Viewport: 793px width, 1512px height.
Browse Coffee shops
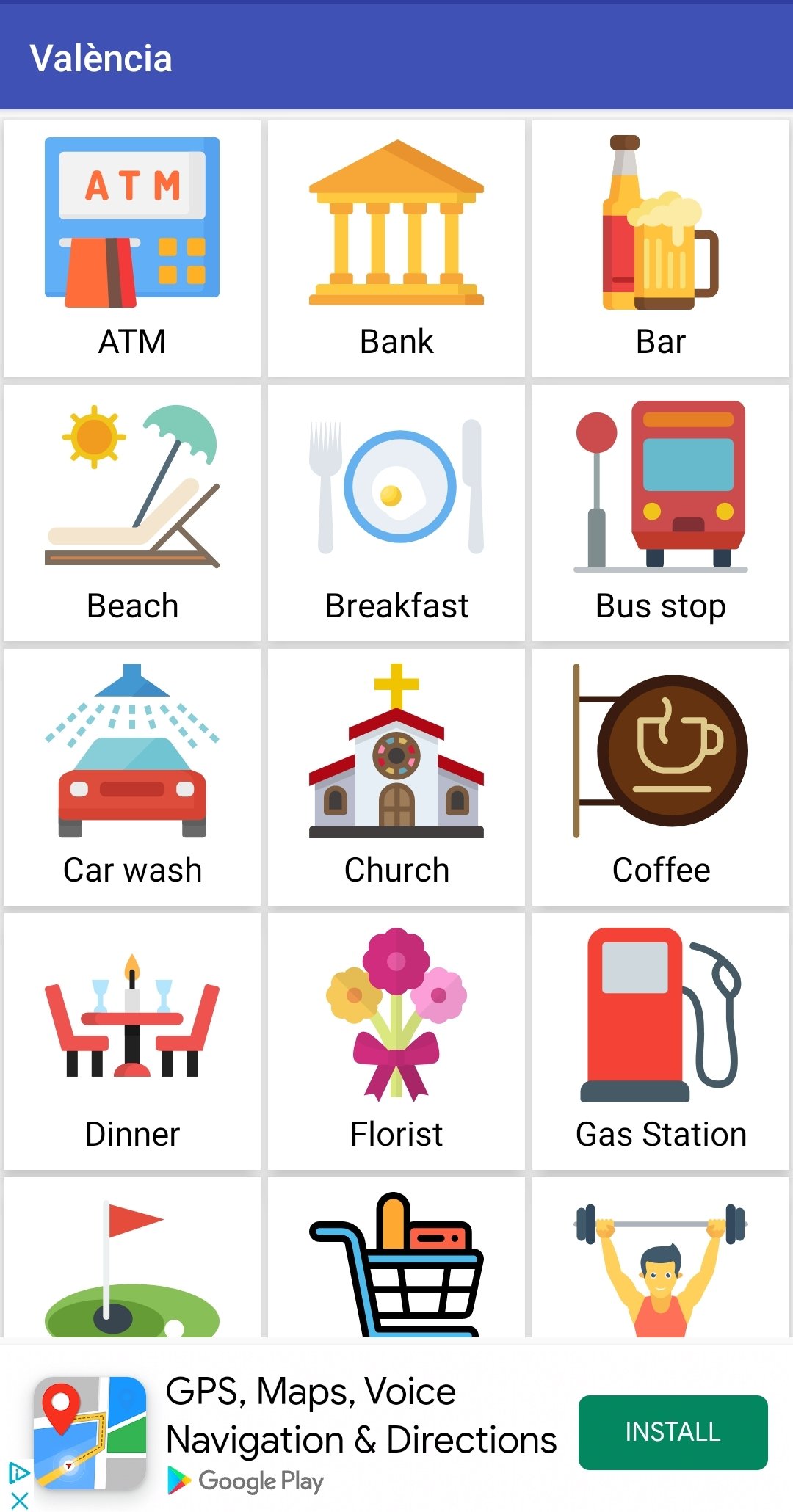coord(661,777)
